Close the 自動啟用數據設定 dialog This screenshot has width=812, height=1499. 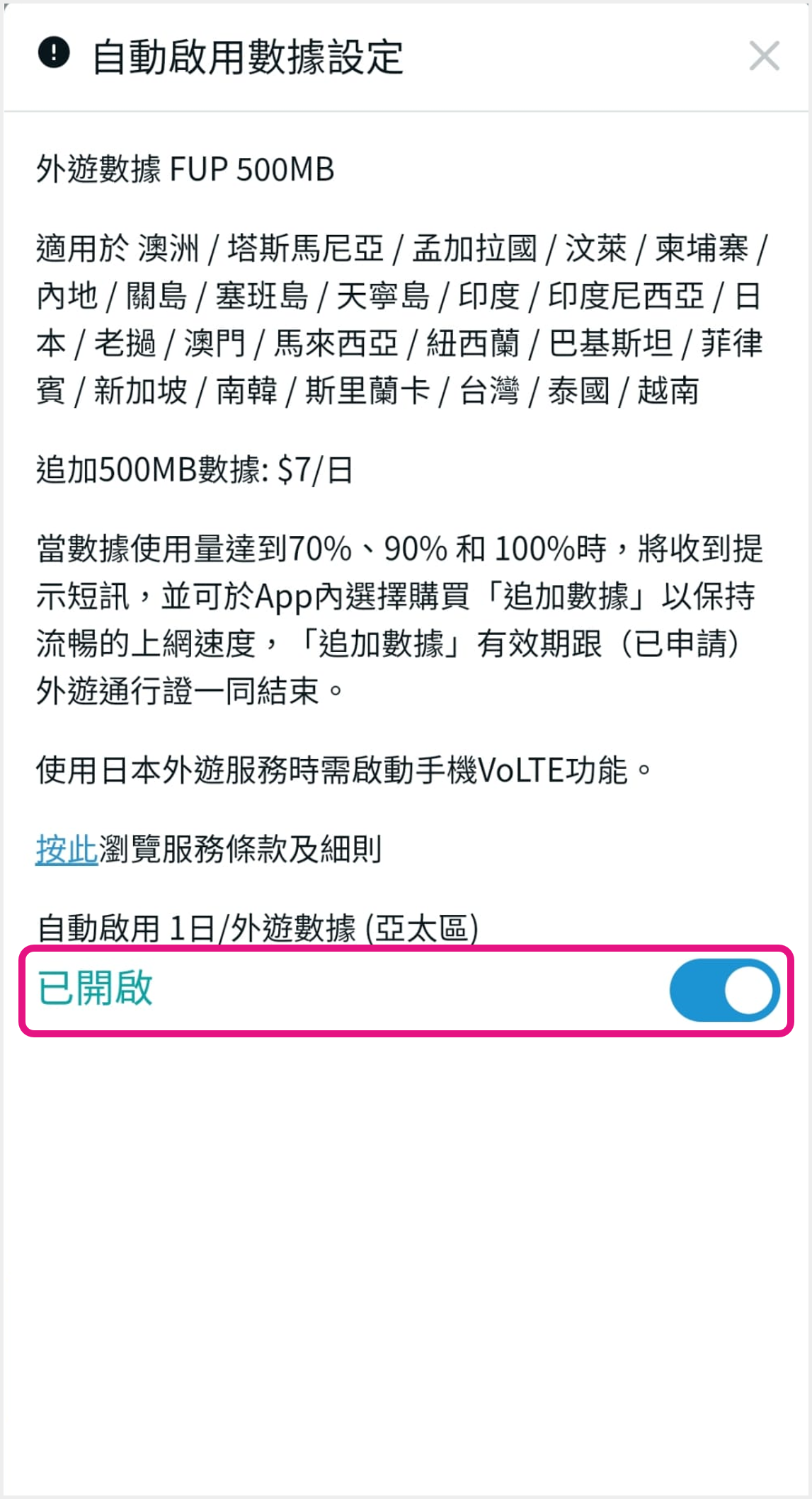(x=764, y=56)
